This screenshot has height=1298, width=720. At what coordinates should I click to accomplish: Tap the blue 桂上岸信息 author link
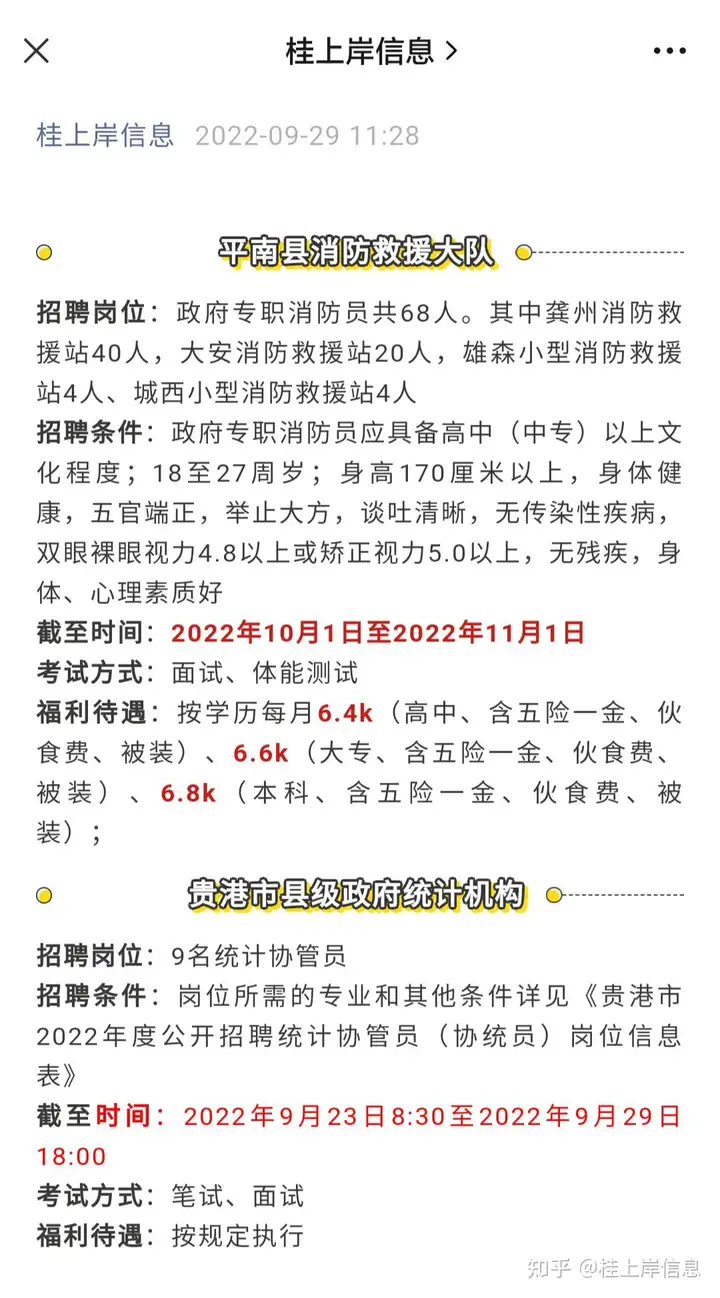[105, 135]
